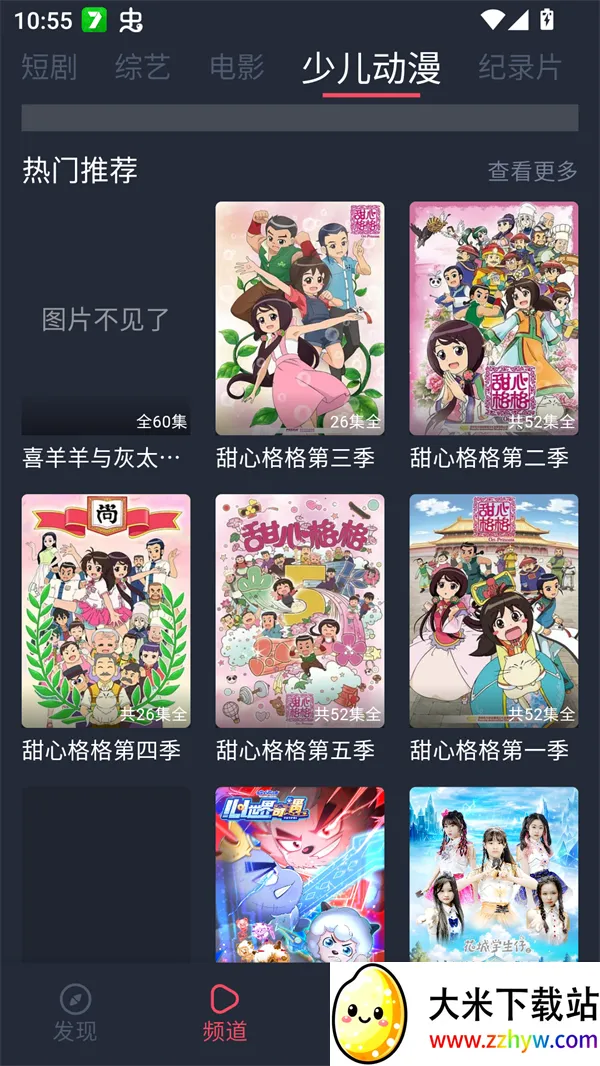Screen dimensions: 600x1066
Task: Open 甜心格格第一季
Action: point(493,611)
